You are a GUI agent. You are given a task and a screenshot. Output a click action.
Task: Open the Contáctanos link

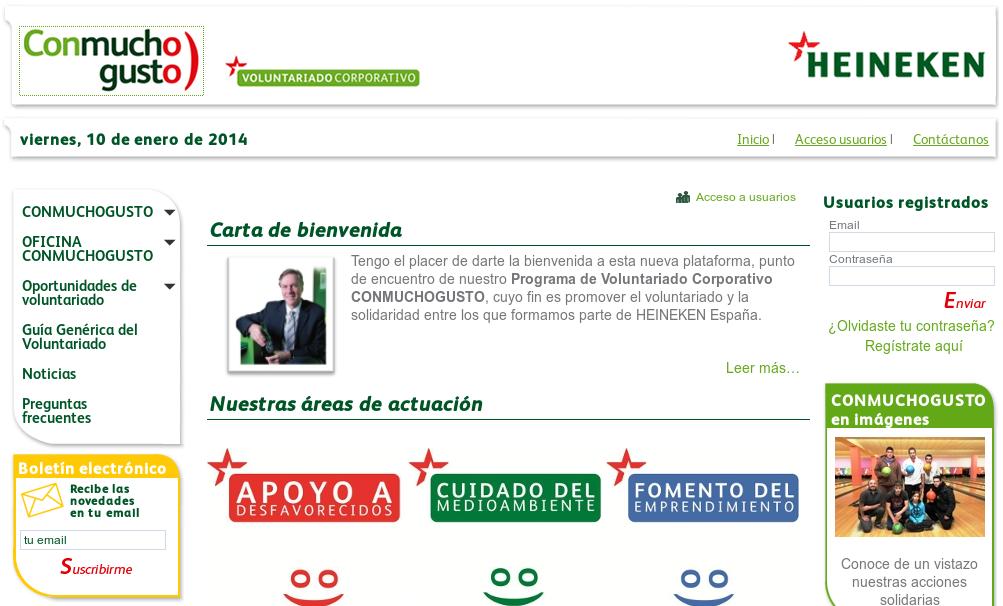click(x=950, y=140)
